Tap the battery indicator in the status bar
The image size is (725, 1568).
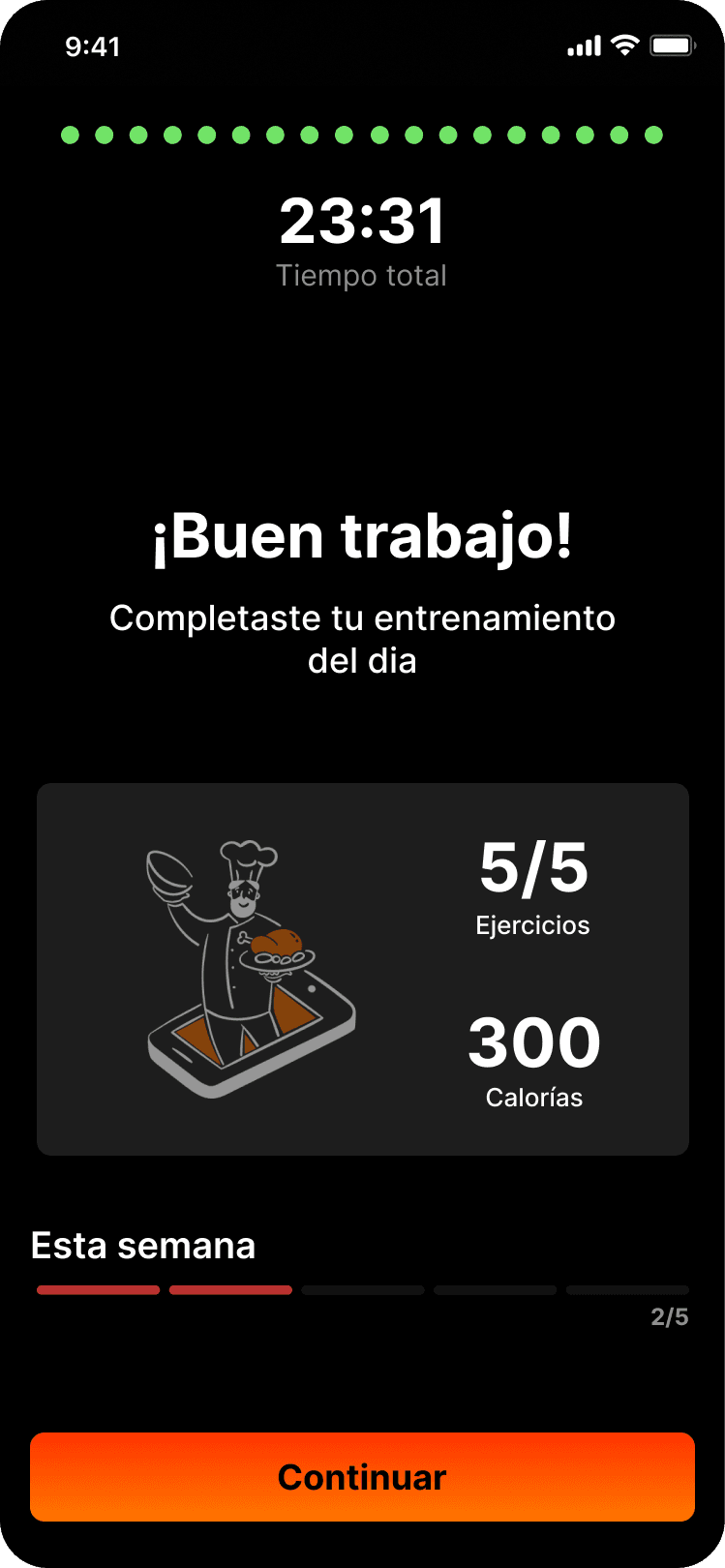[674, 45]
